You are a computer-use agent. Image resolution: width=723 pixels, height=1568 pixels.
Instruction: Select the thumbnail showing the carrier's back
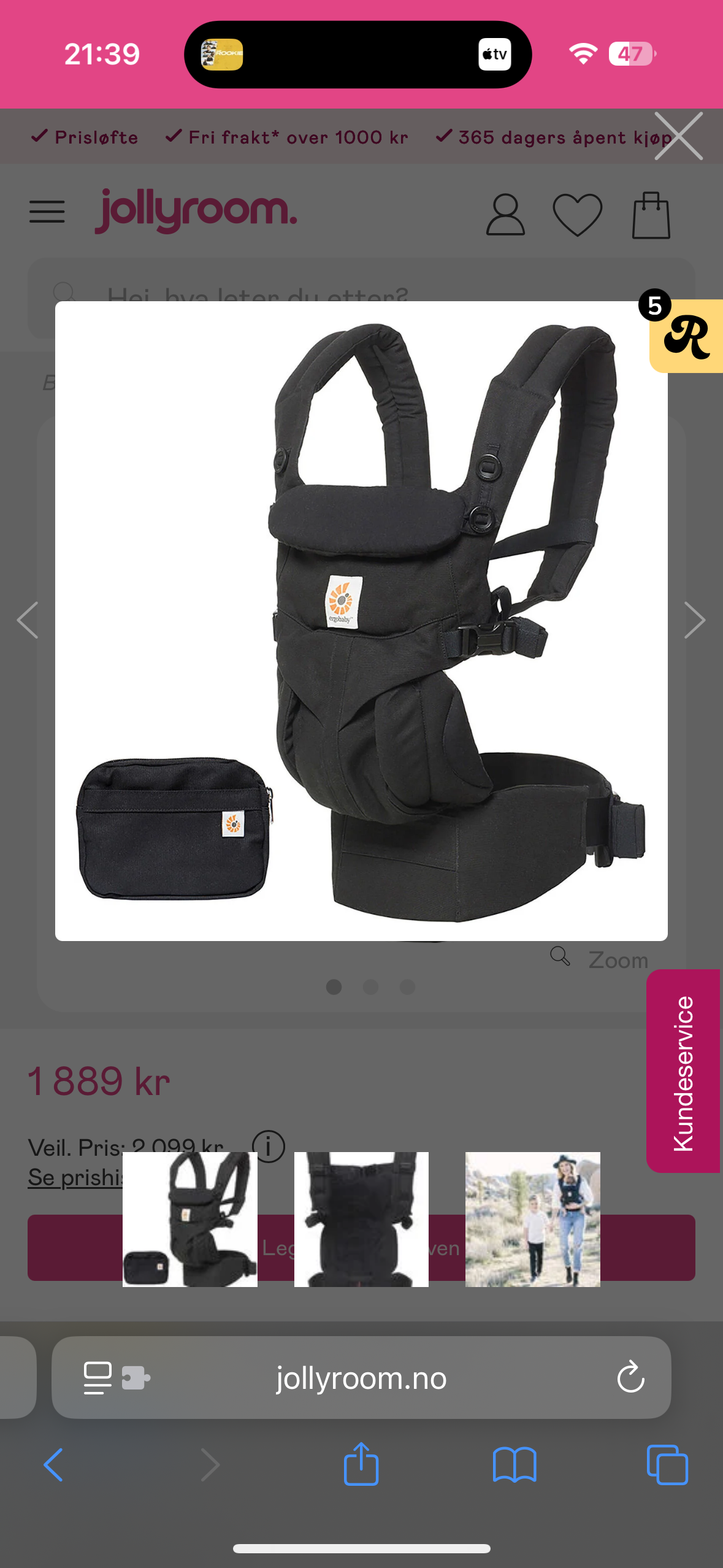point(361,1219)
